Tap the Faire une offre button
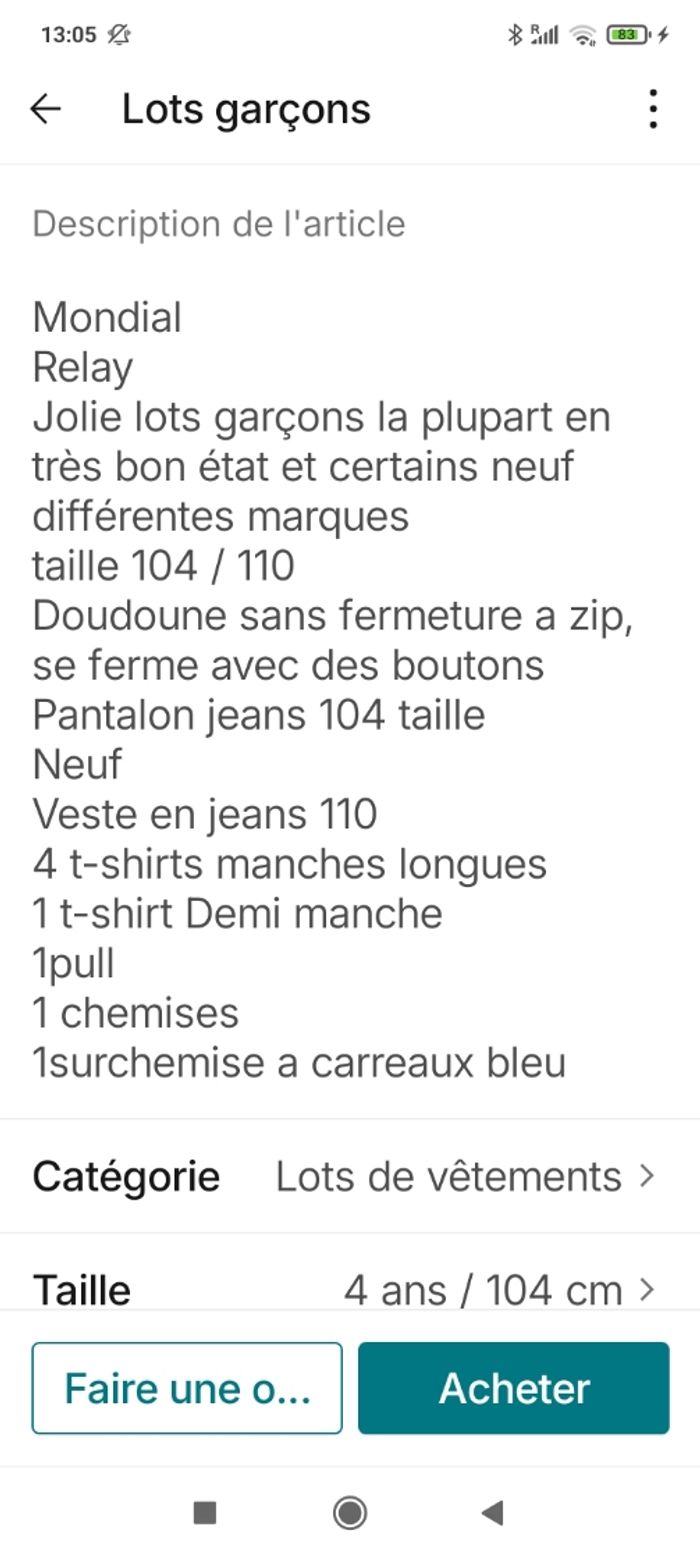This screenshot has width=700, height=1559. pos(187,1388)
